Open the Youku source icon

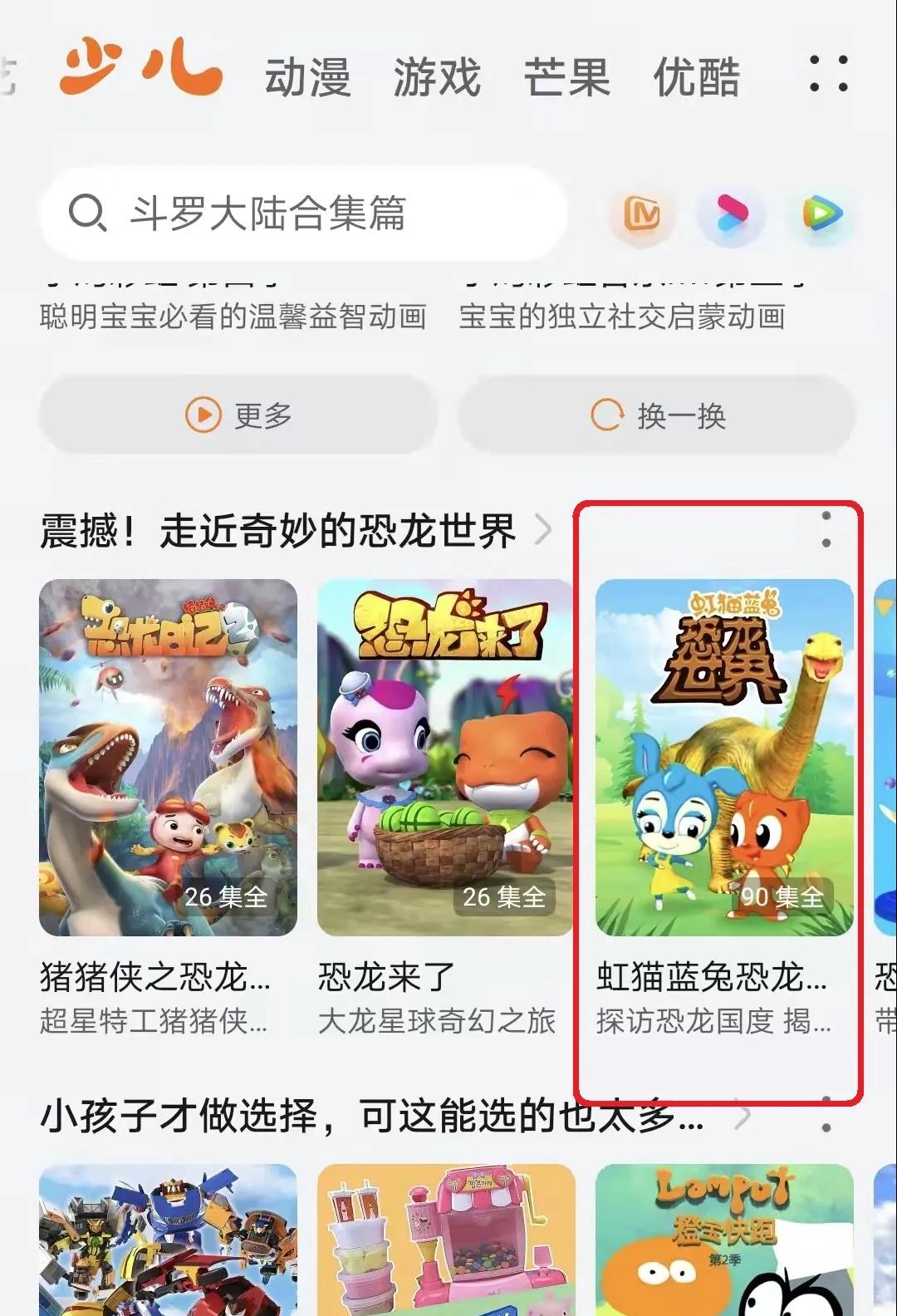point(732,214)
